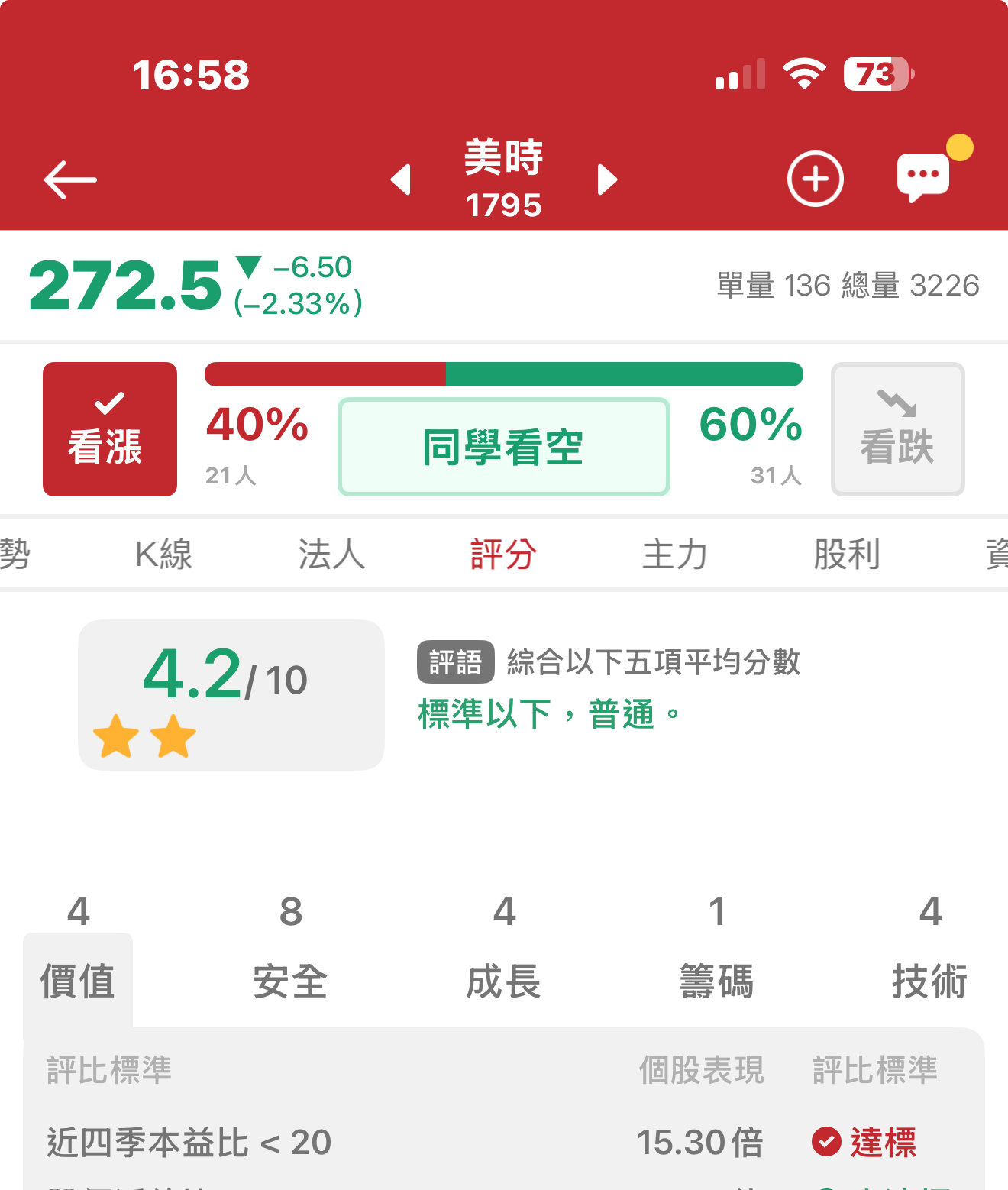Screen dimensions: 1008x1190
Task: Switch to the 主力 tab
Action: tap(675, 554)
